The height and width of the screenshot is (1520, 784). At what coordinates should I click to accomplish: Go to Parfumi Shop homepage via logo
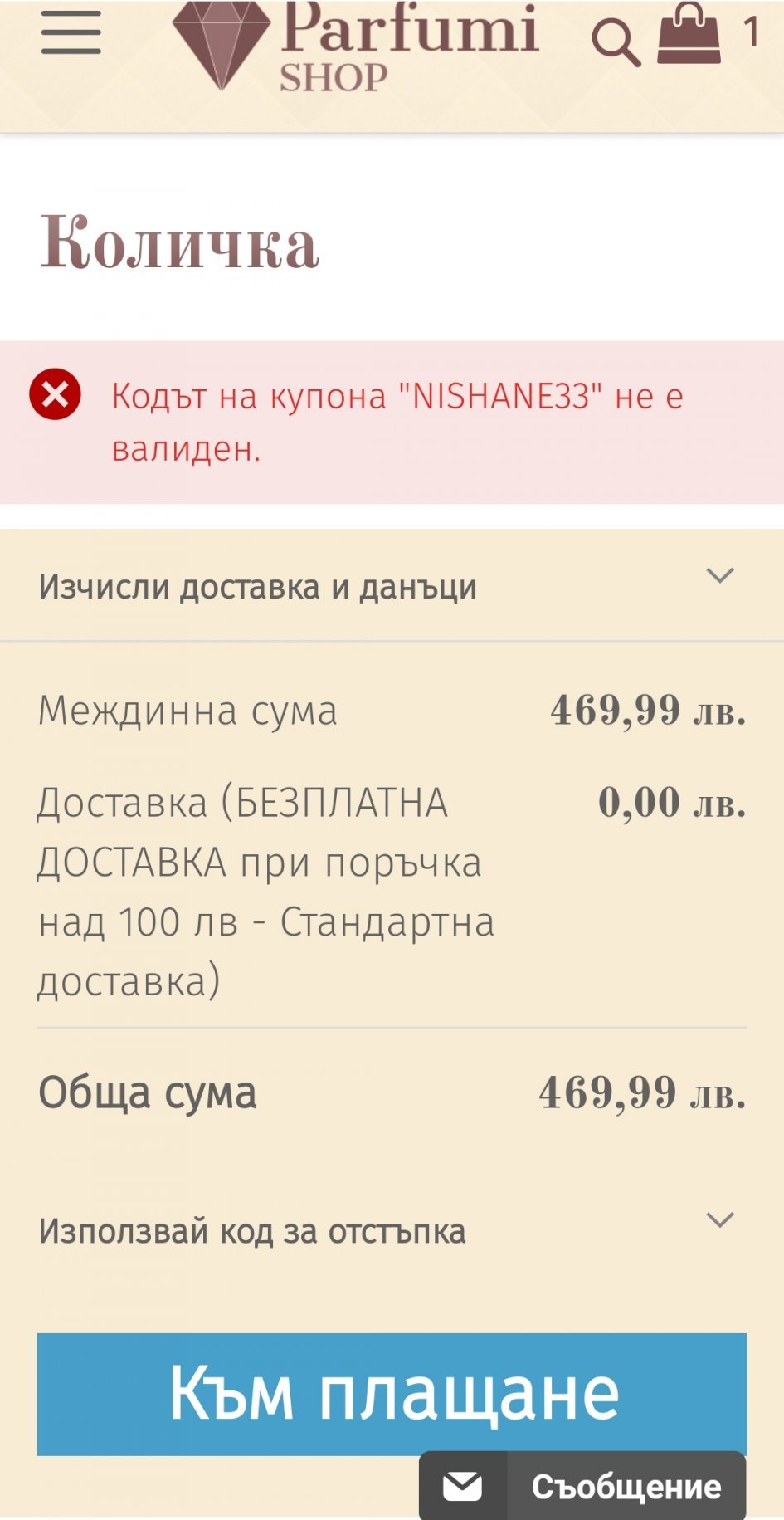355,46
